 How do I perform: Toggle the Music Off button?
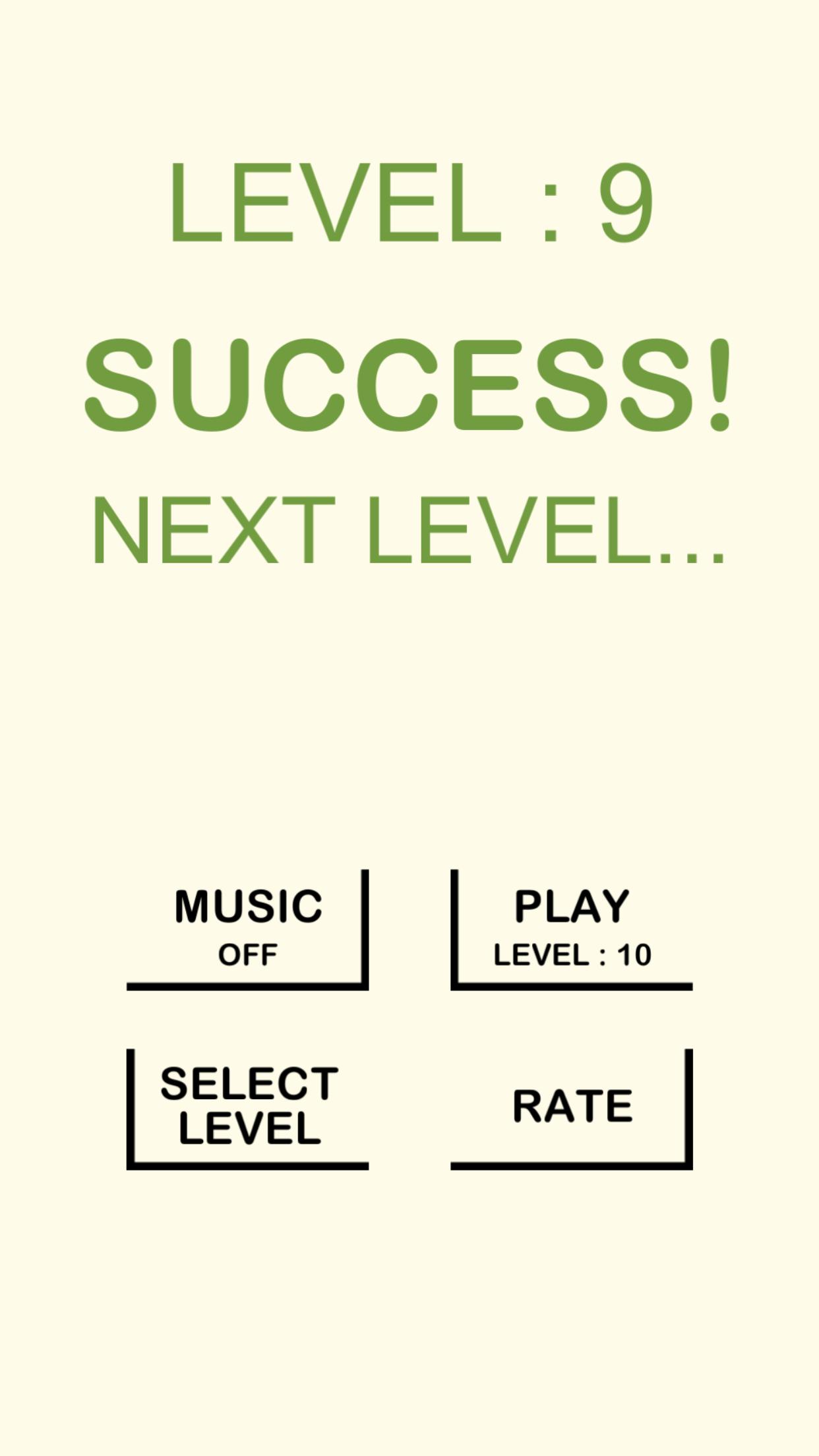pyautogui.click(x=247, y=928)
